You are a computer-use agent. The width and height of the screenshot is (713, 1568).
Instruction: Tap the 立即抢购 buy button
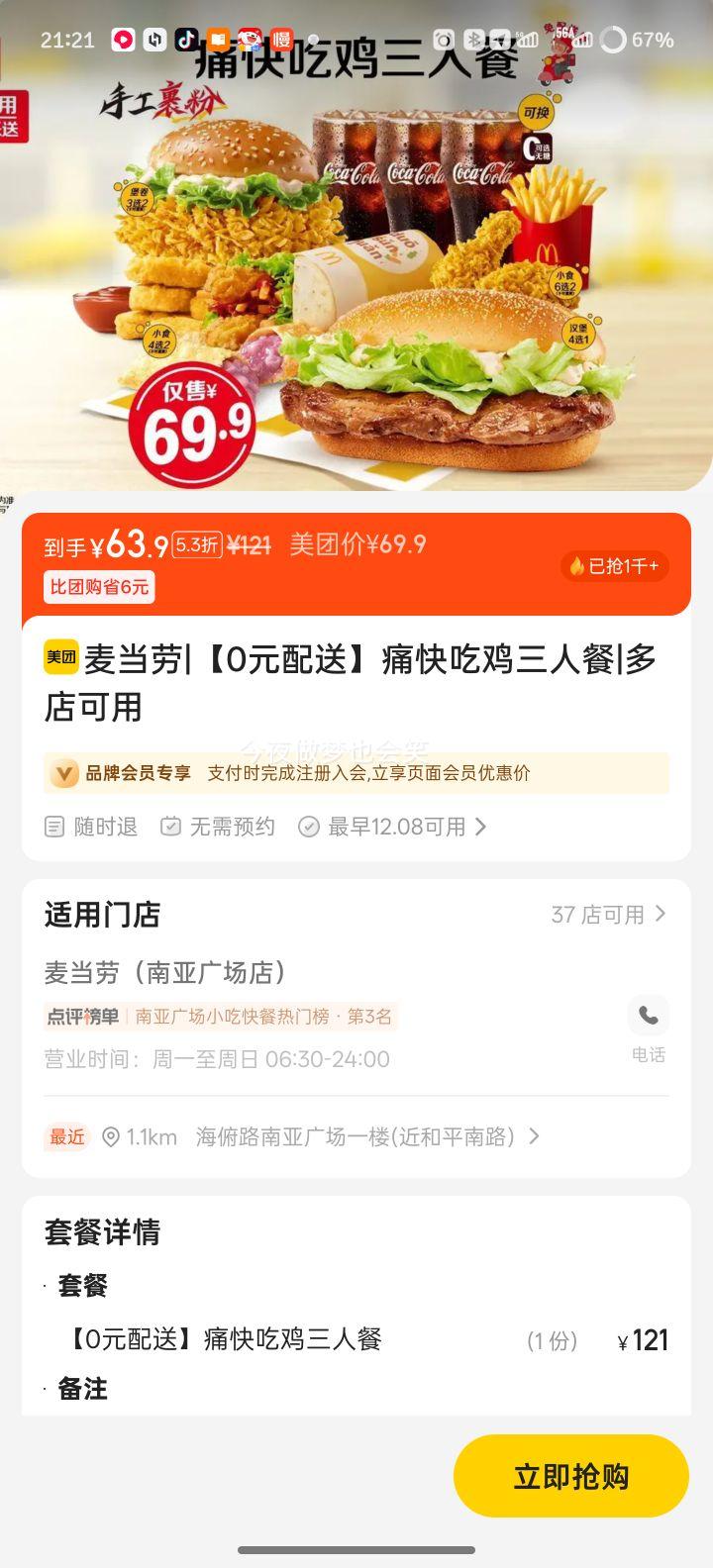pyautogui.click(x=570, y=1476)
